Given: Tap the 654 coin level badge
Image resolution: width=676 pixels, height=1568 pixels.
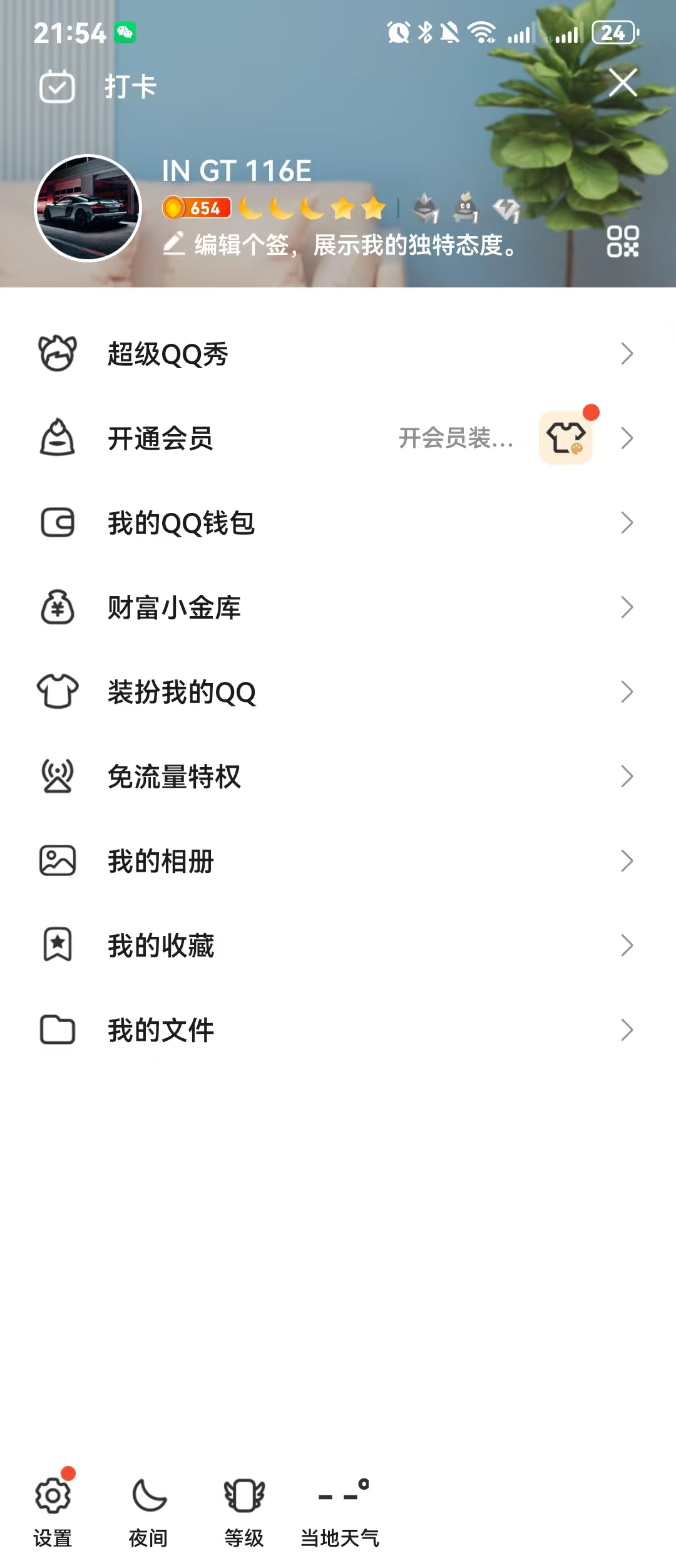Looking at the screenshot, I should [197, 208].
